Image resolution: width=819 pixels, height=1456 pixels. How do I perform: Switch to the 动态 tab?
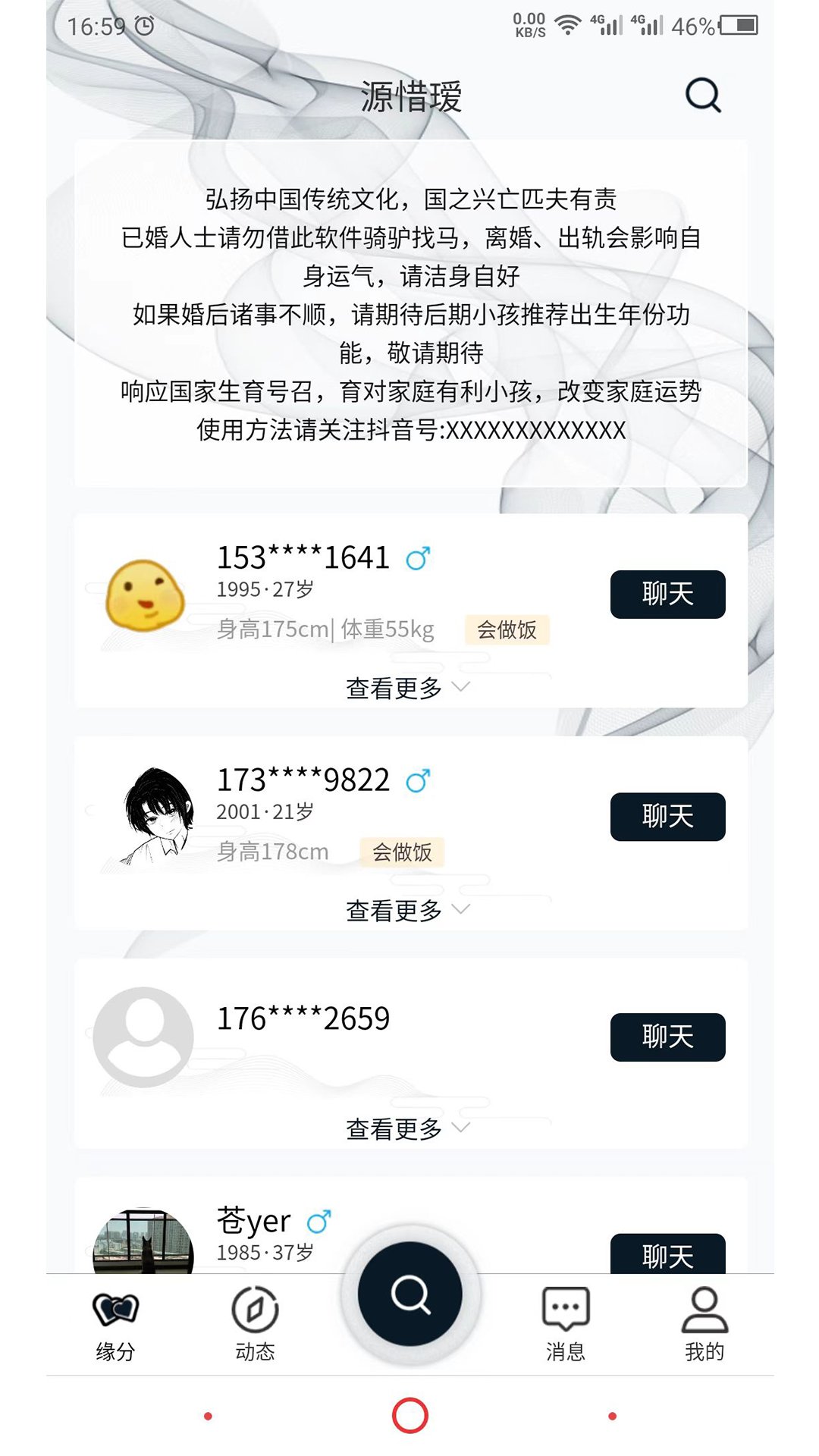[x=254, y=1323]
